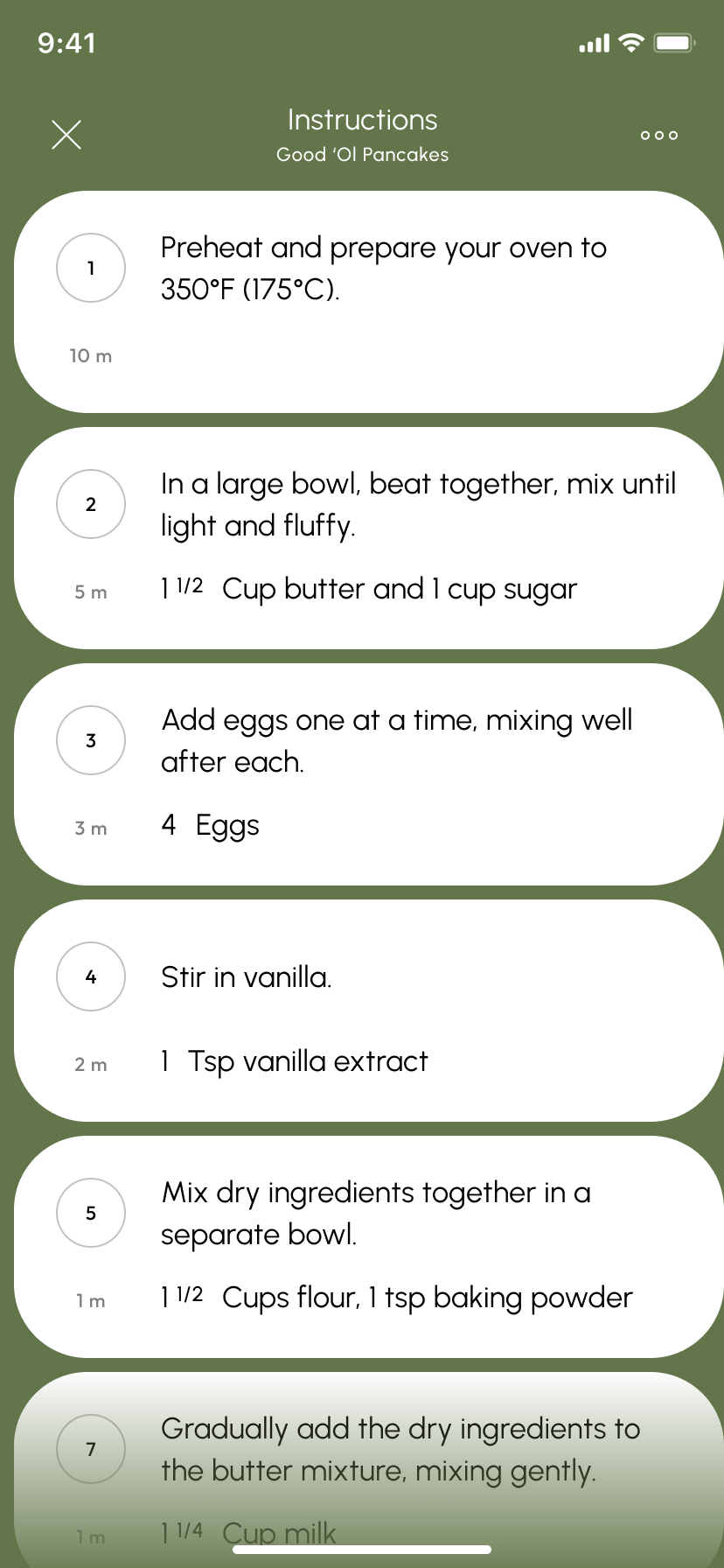
Task: Open step 2 beat butter and sugar
Action: coord(367,538)
